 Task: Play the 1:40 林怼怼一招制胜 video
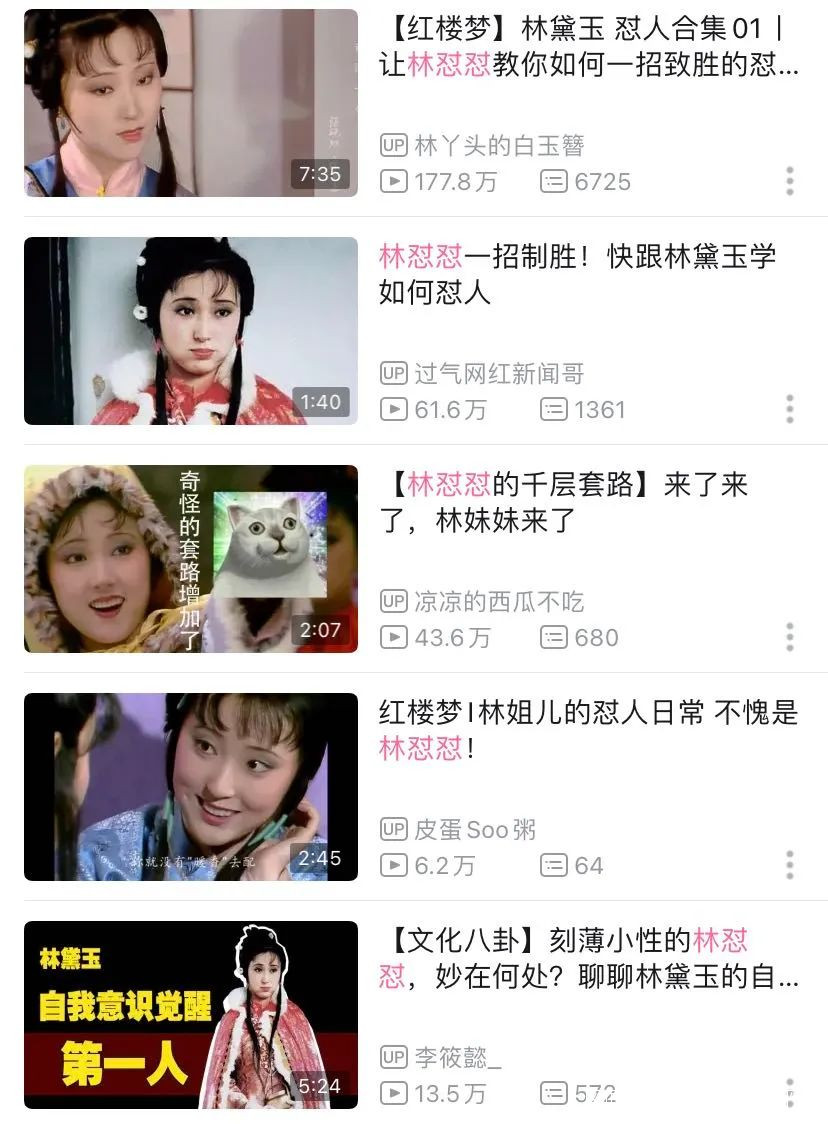point(190,331)
